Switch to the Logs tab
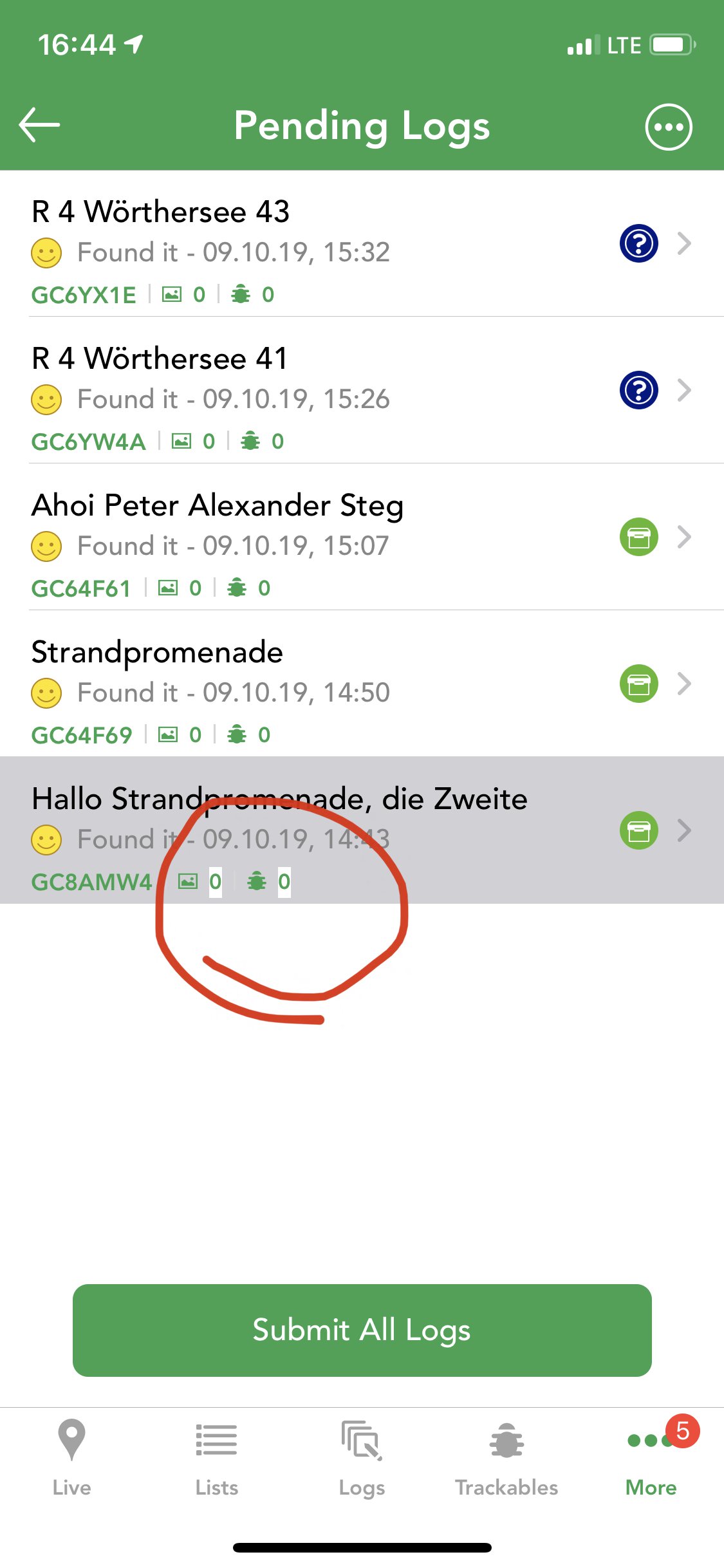 tap(362, 1457)
